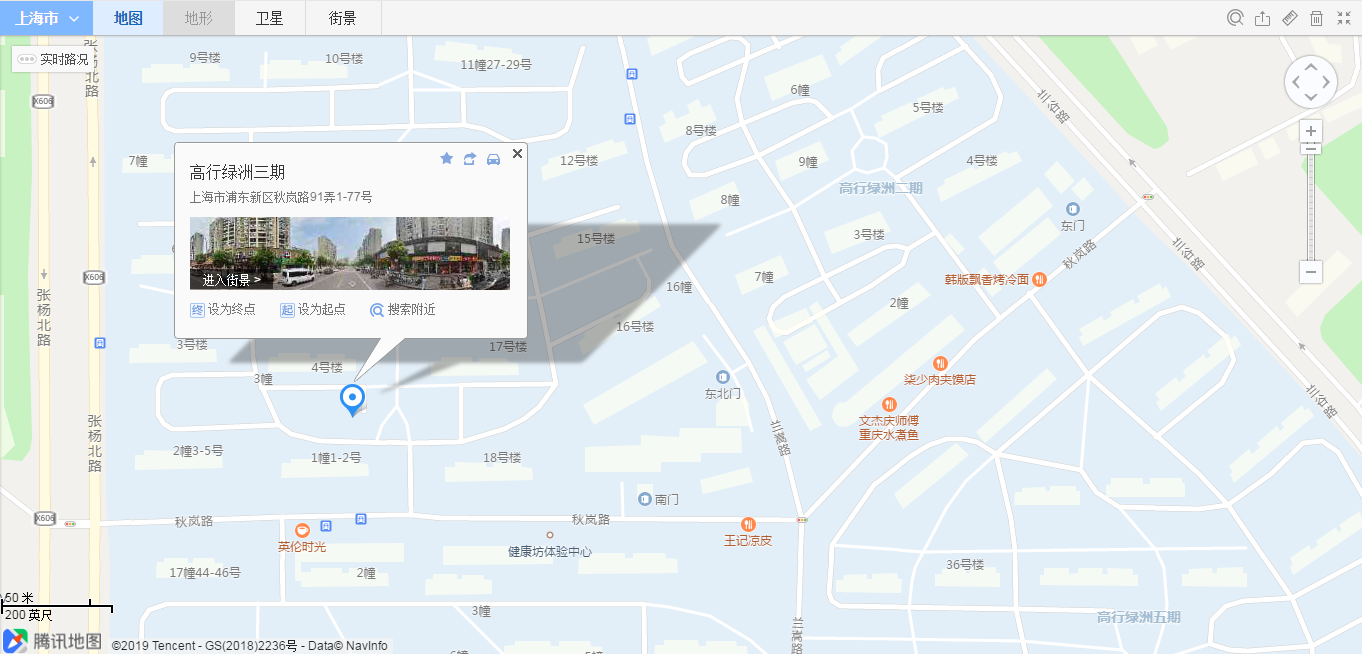
Task: Zoom out with the minus button
Action: coord(1311,271)
